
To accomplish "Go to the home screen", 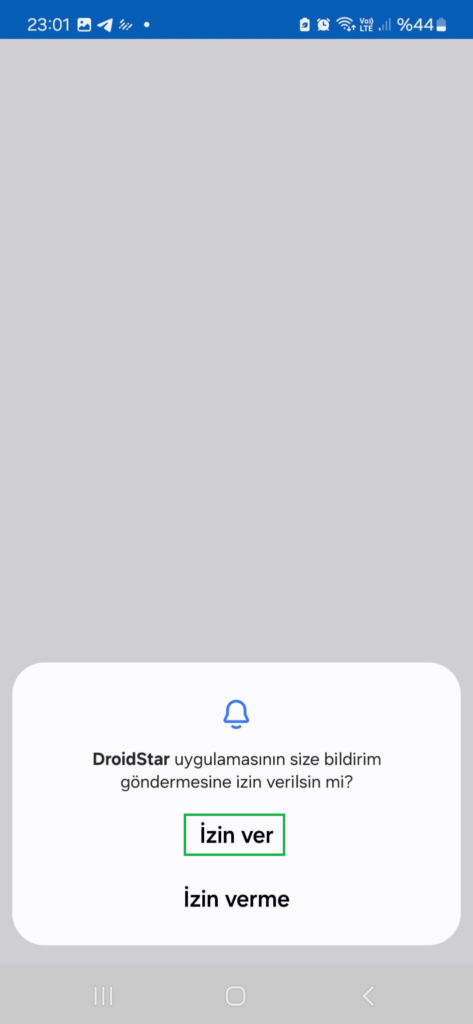I will [x=235, y=996].
